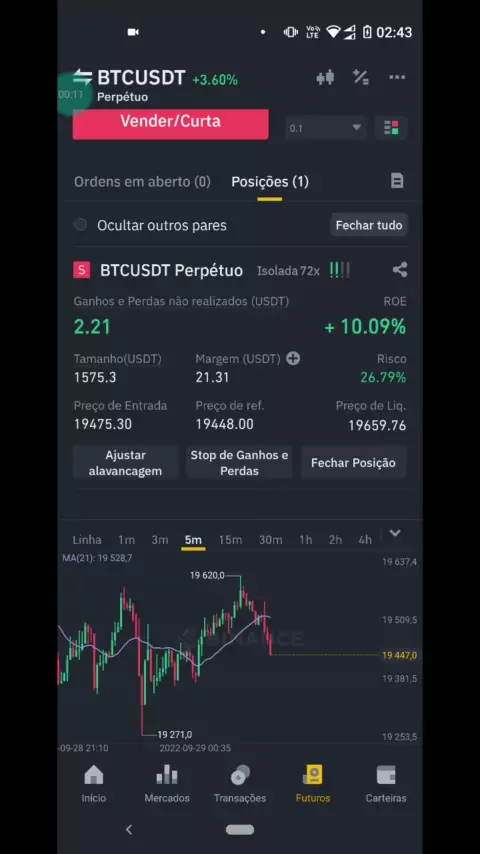Select the 1h chart interval
The height and width of the screenshot is (854, 480).
click(305, 540)
